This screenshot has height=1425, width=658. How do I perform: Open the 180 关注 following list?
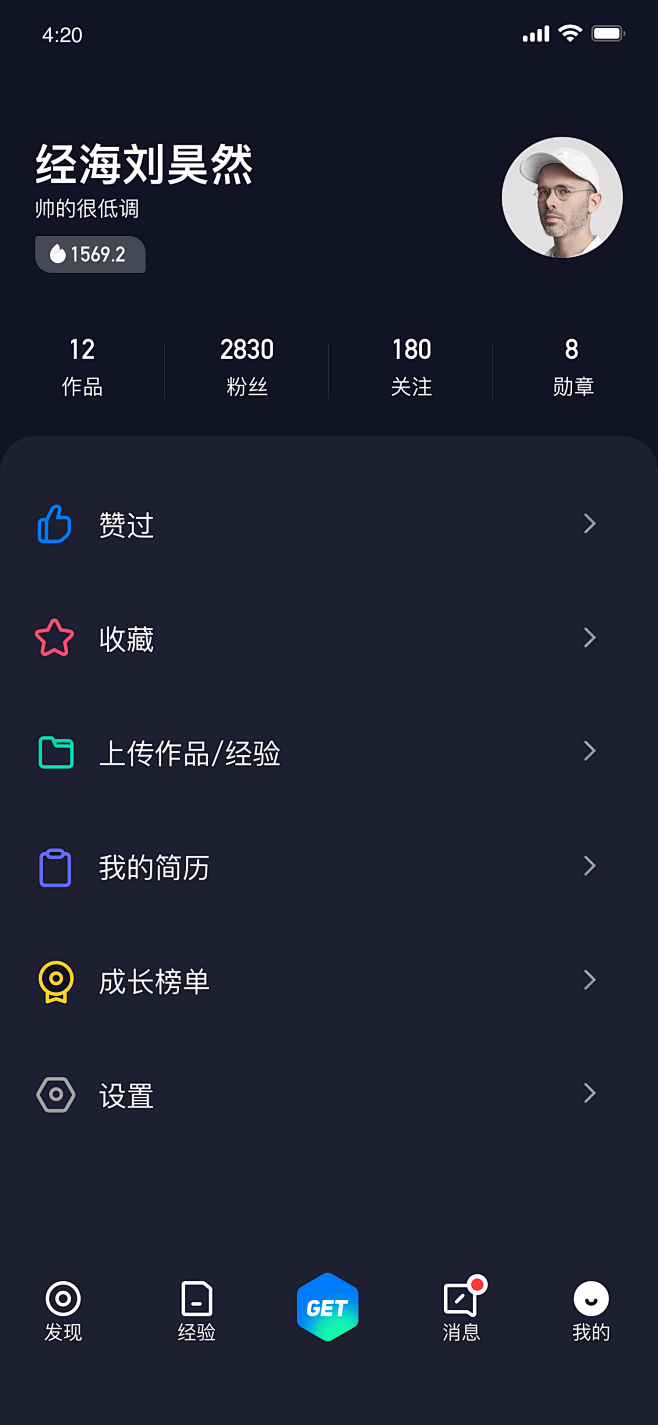pyautogui.click(x=411, y=367)
